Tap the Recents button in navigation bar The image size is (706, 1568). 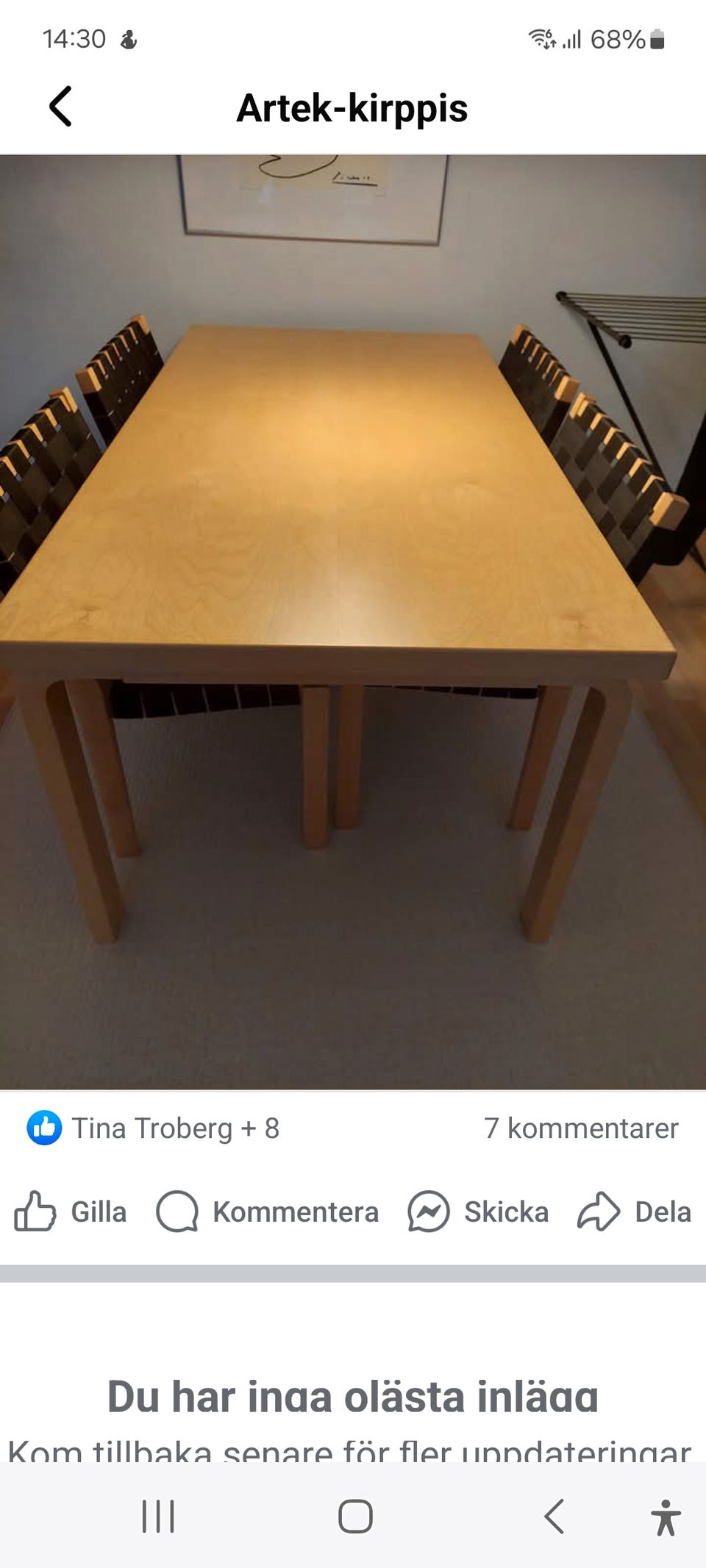click(x=156, y=1514)
